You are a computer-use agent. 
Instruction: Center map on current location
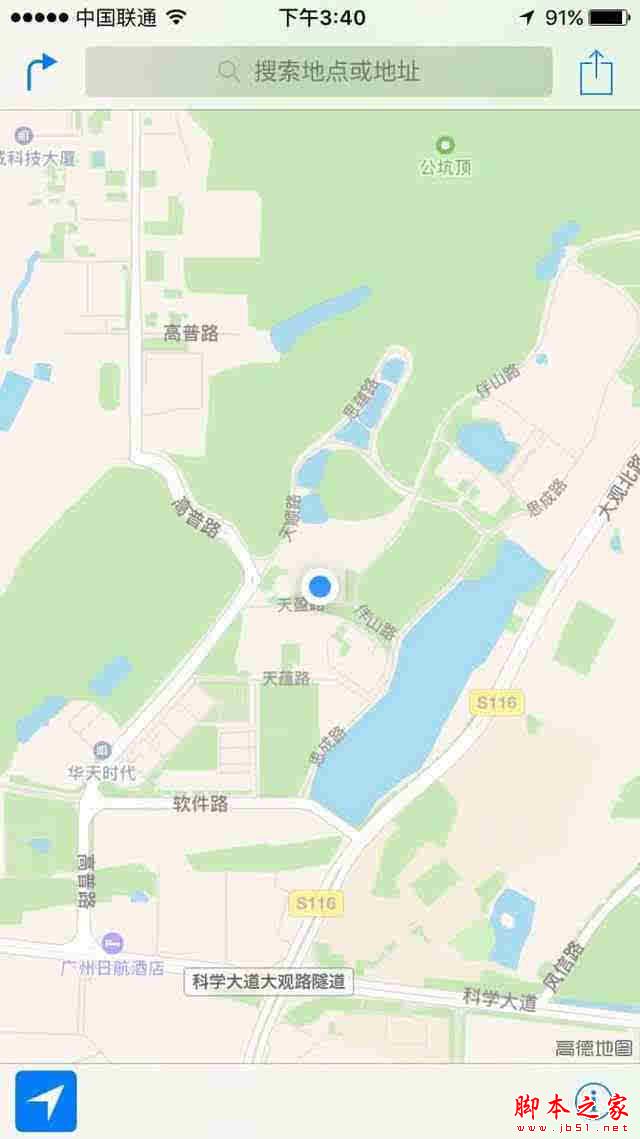pos(46,1101)
